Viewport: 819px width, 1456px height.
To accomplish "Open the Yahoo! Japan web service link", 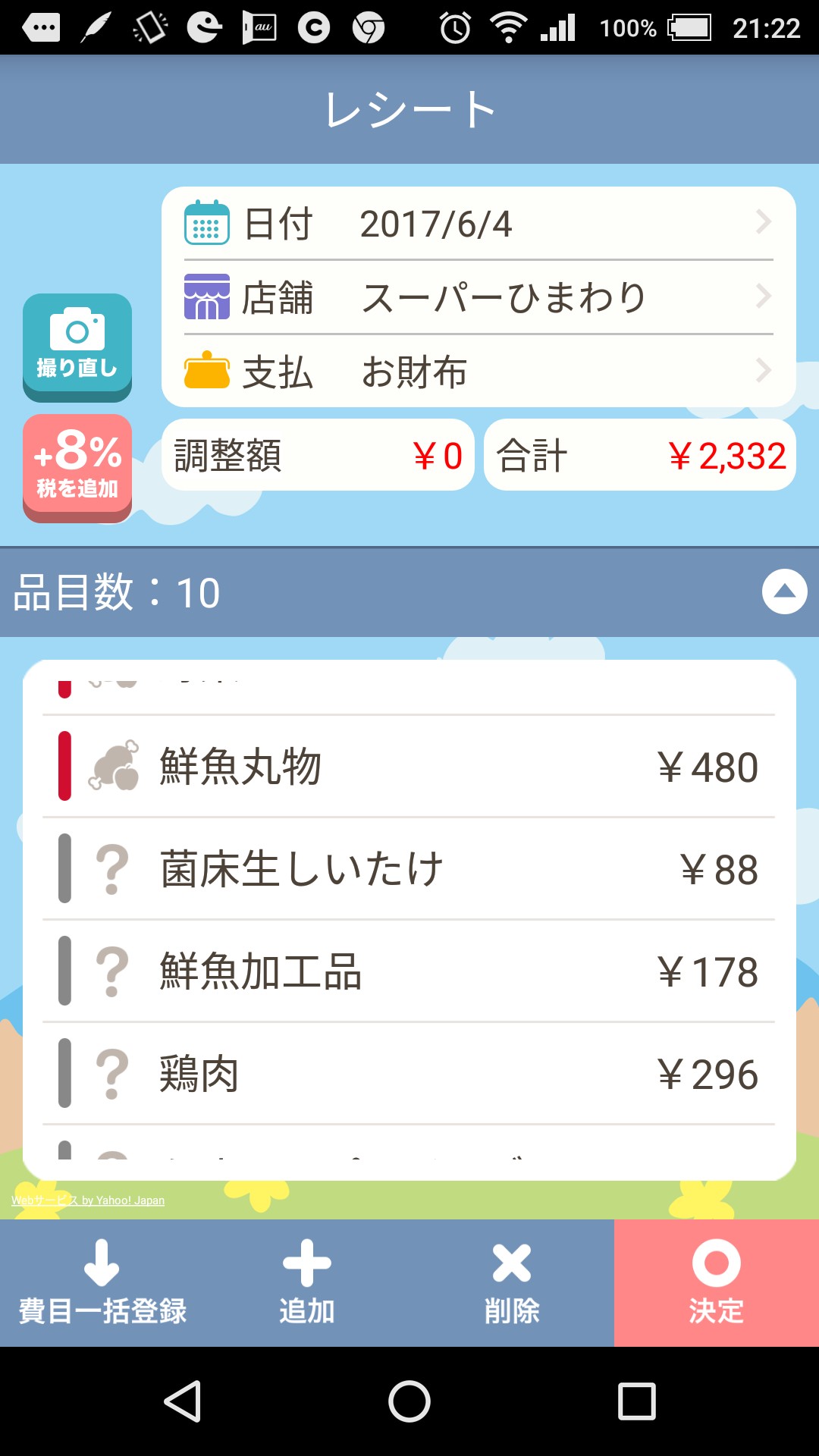I will (x=88, y=1200).
